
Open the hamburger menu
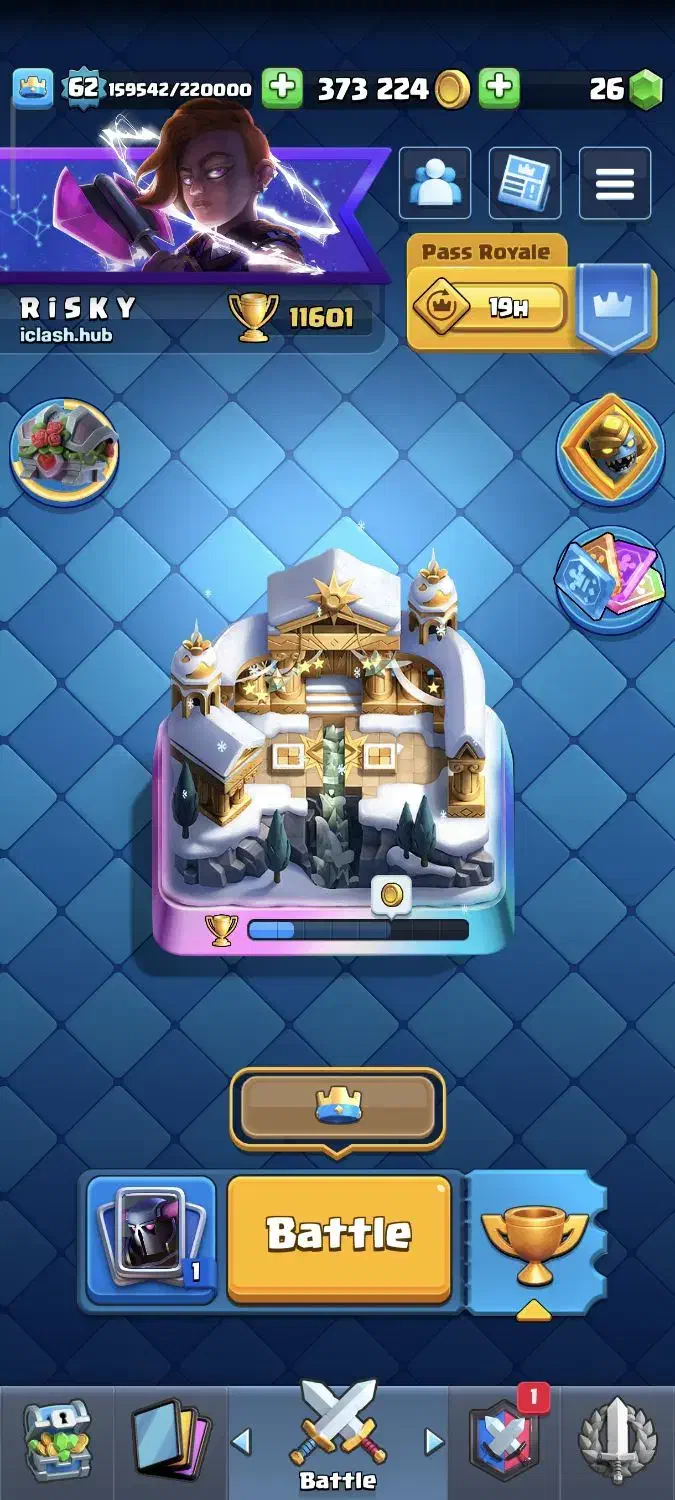[614, 183]
